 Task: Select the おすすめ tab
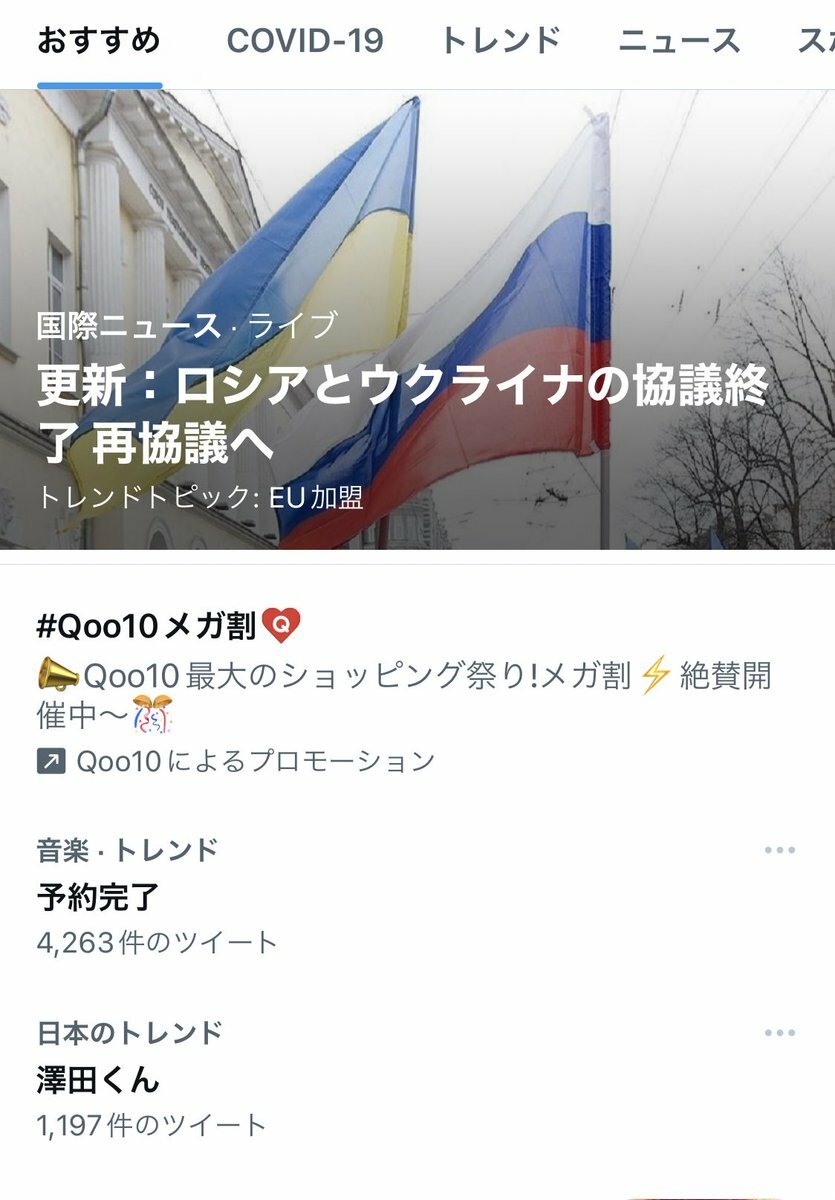pyautogui.click(x=98, y=41)
